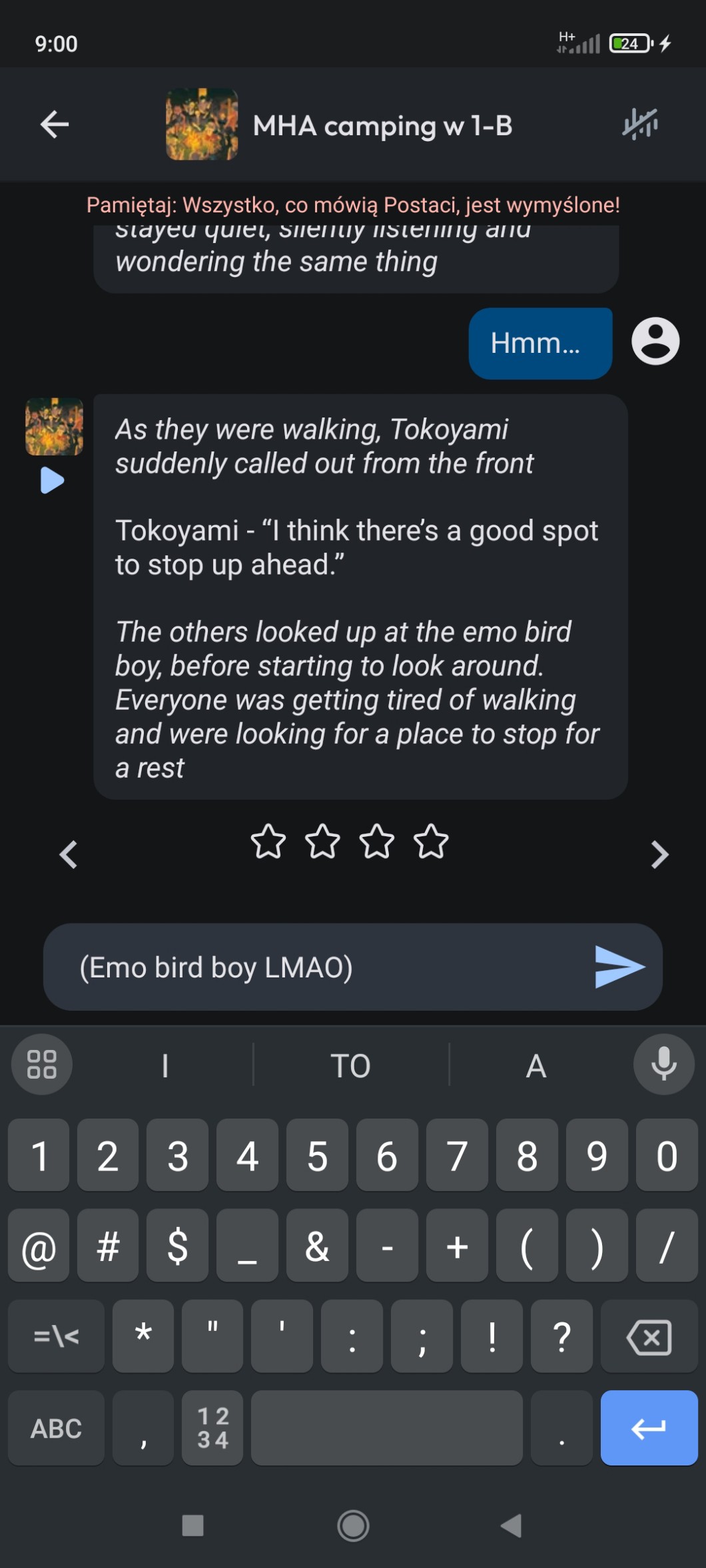Show the previous reply variant

click(x=69, y=854)
